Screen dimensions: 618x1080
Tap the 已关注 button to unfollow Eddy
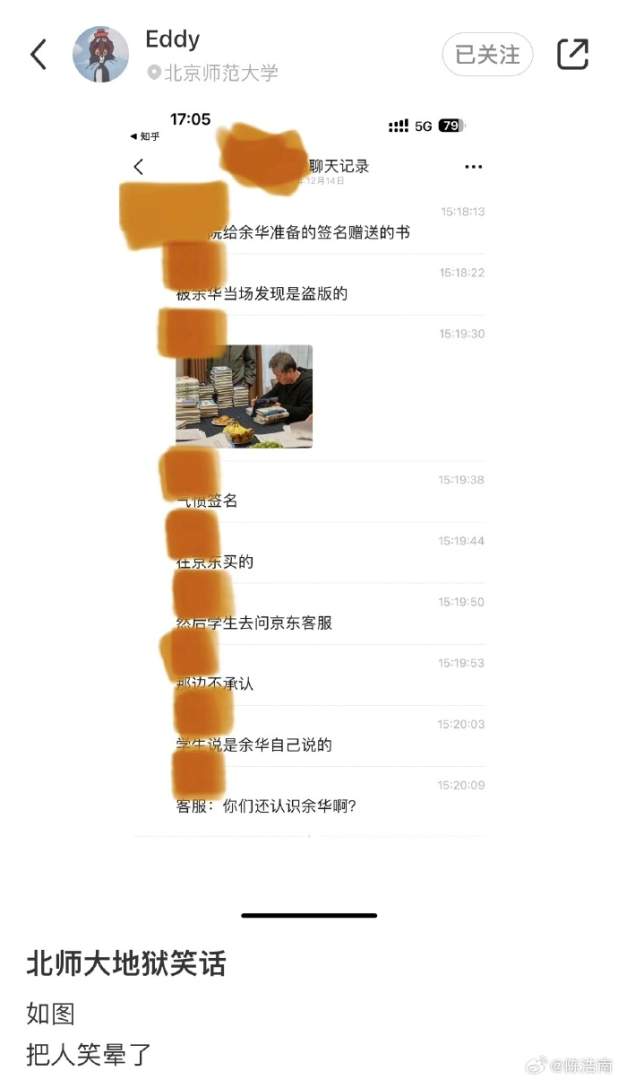click(487, 54)
